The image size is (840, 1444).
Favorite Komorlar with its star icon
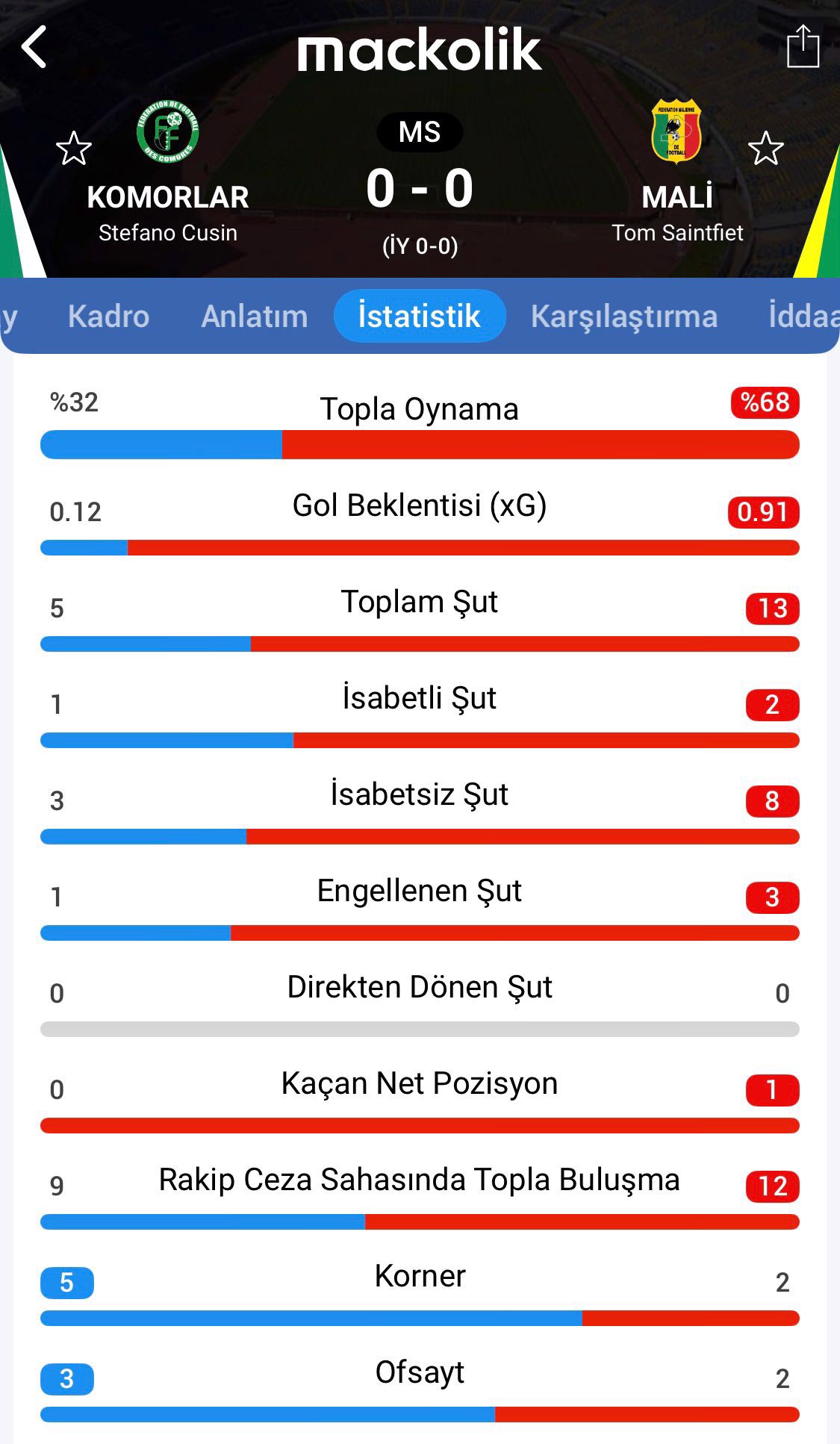tap(74, 148)
